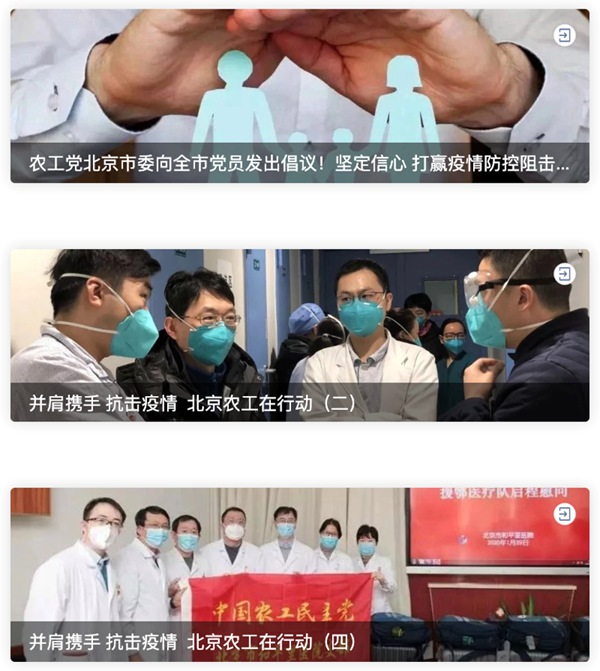Screen dimensions: 600x671
Task: Tap the share icon on the 农工党北京市委 card
Action: click(565, 36)
